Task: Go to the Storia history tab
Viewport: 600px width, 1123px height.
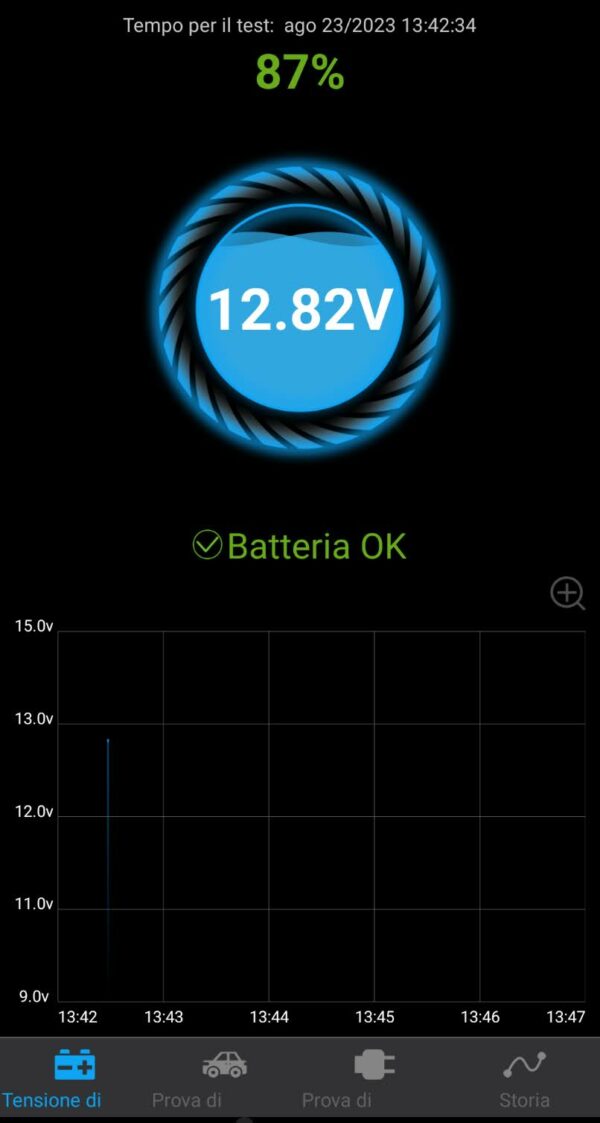Action: (x=525, y=1079)
